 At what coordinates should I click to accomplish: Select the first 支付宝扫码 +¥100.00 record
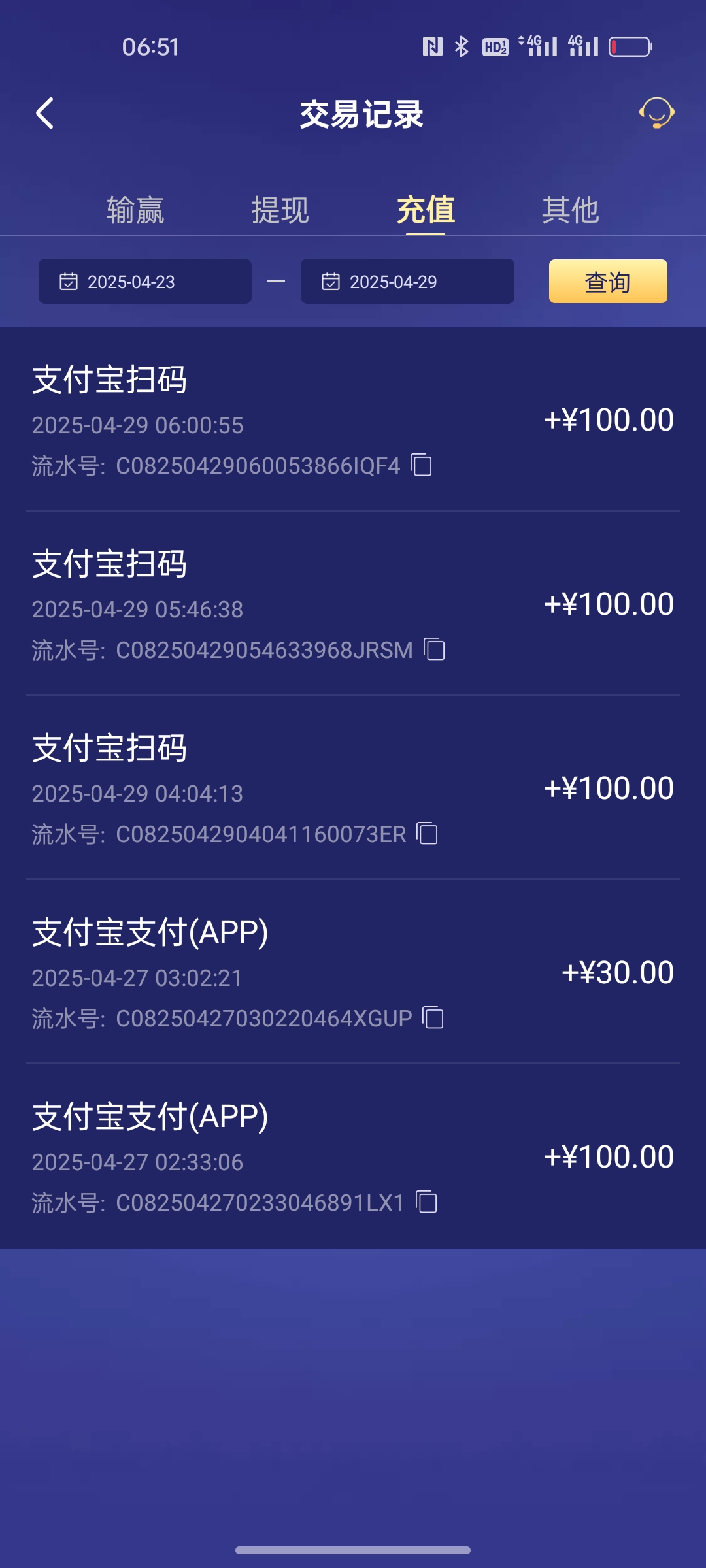353,418
